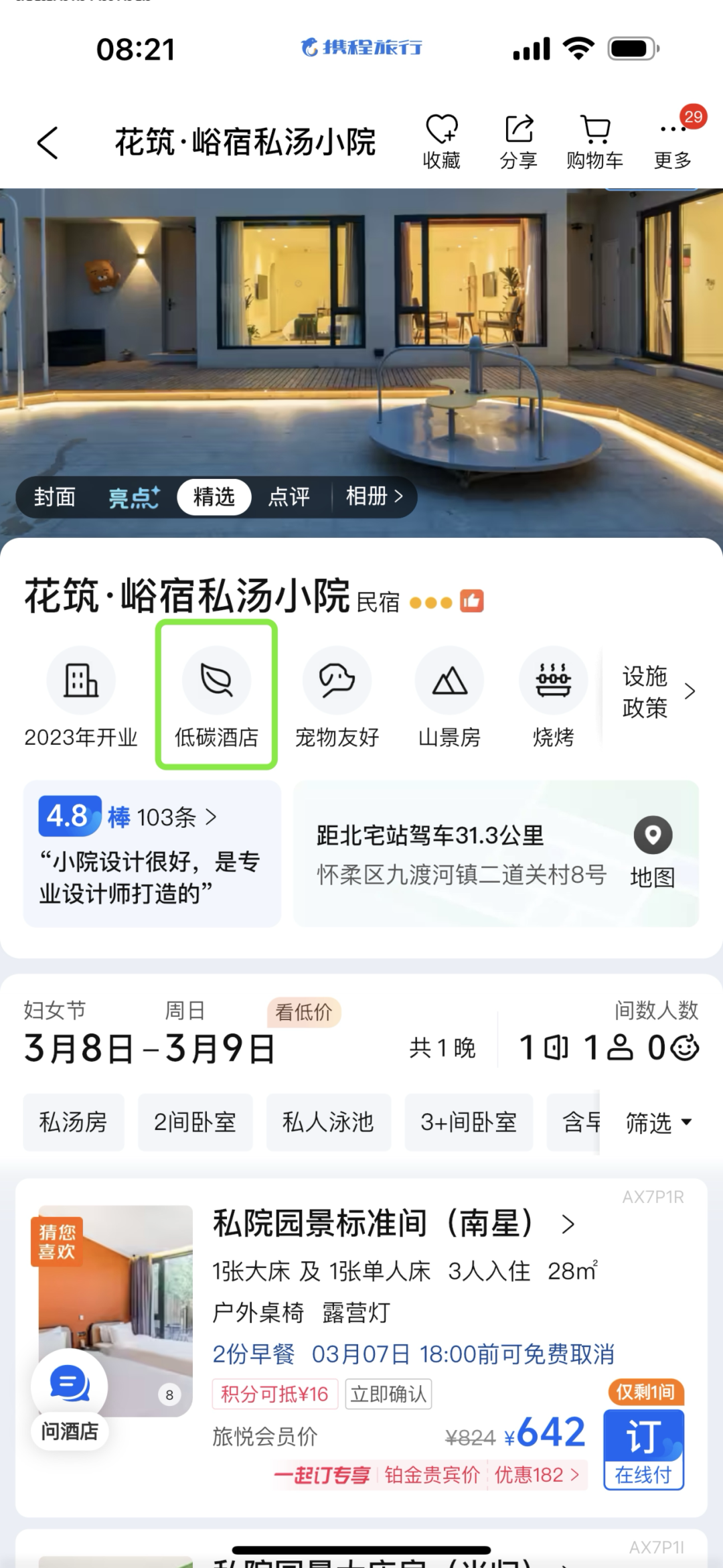723x1568 pixels.
Task: Switch to the 点评 reviews tab
Action: click(289, 497)
